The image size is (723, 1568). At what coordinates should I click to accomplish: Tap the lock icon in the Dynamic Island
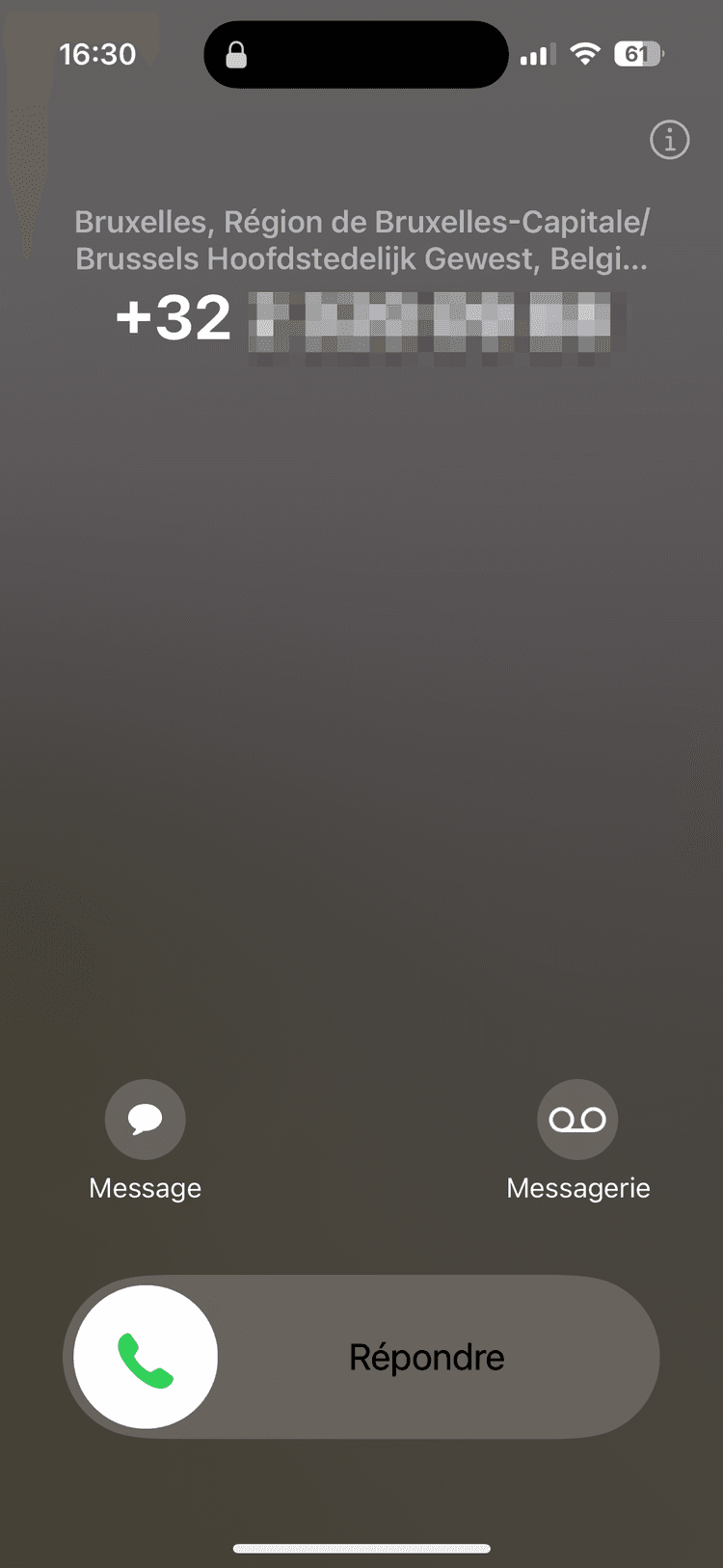[x=234, y=54]
